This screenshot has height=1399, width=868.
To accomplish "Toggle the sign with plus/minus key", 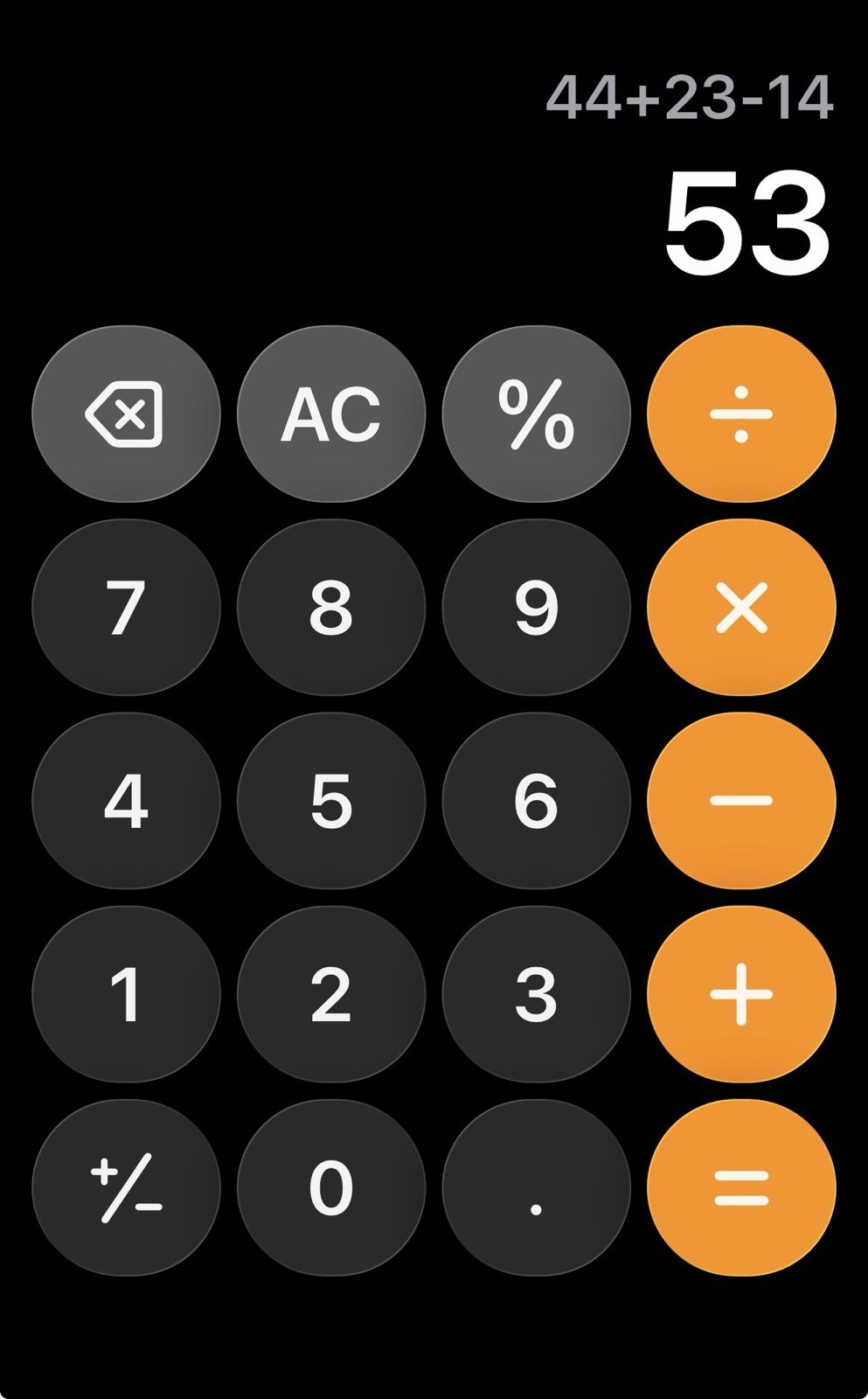I will pos(126,1188).
